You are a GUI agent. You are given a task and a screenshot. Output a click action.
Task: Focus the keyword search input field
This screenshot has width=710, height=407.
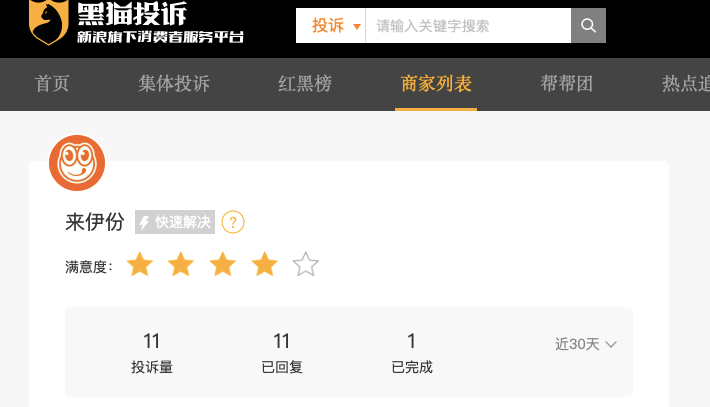467,26
